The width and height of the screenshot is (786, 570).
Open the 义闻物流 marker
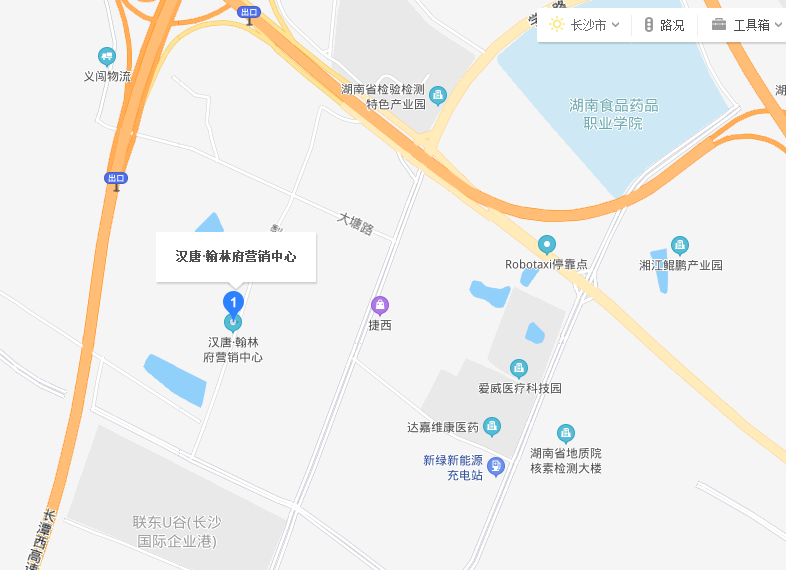(x=106, y=56)
